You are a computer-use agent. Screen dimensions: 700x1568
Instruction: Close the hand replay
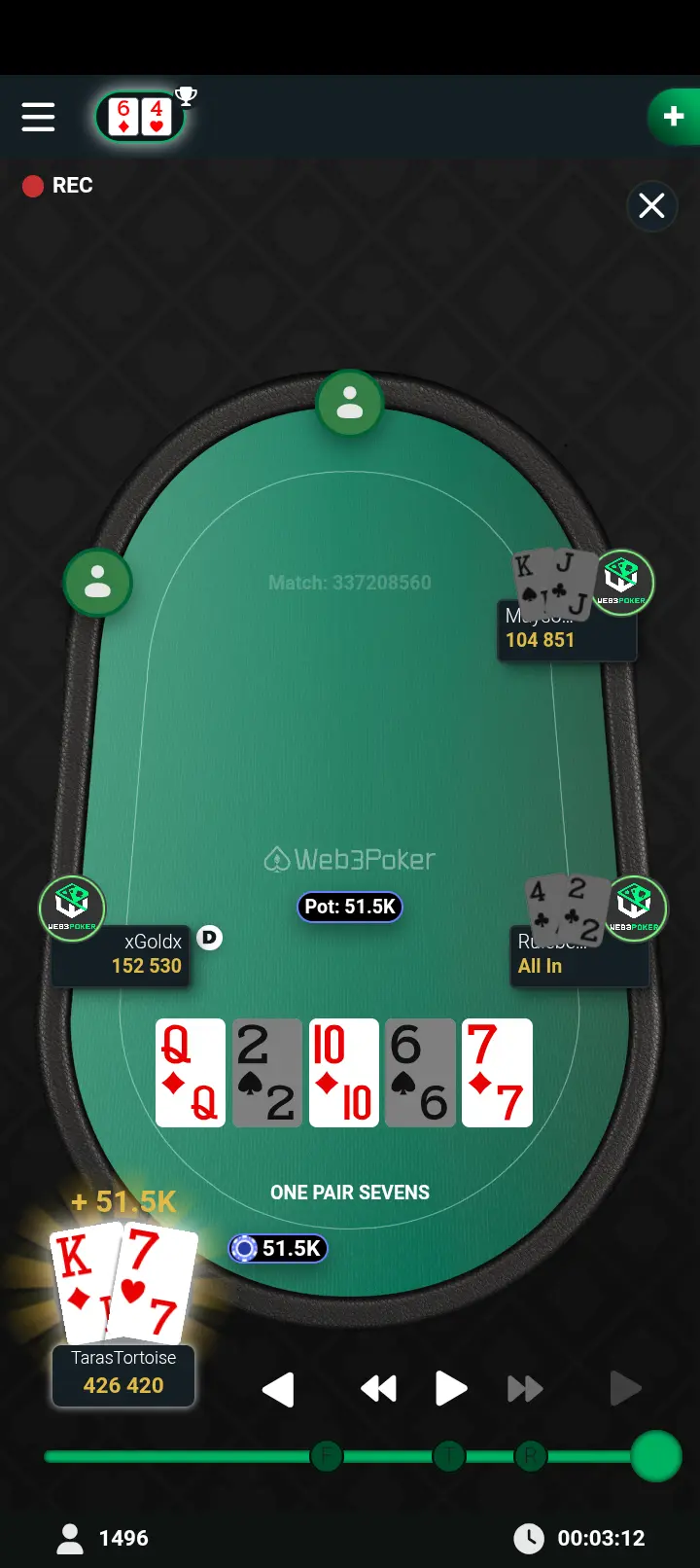(651, 206)
